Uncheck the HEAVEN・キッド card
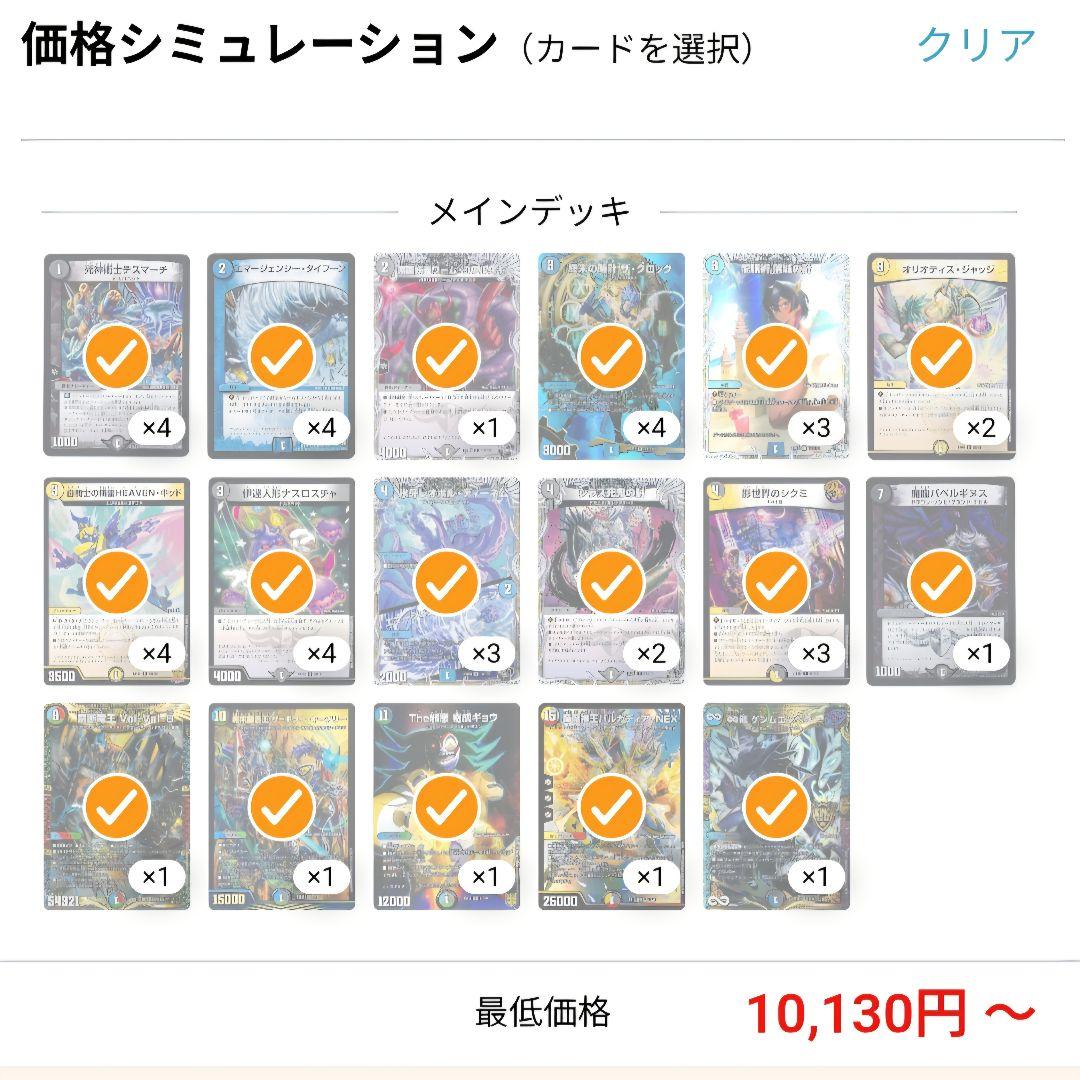Image resolution: width=1080 pixels, height=1080 pixels. [117, 580]
